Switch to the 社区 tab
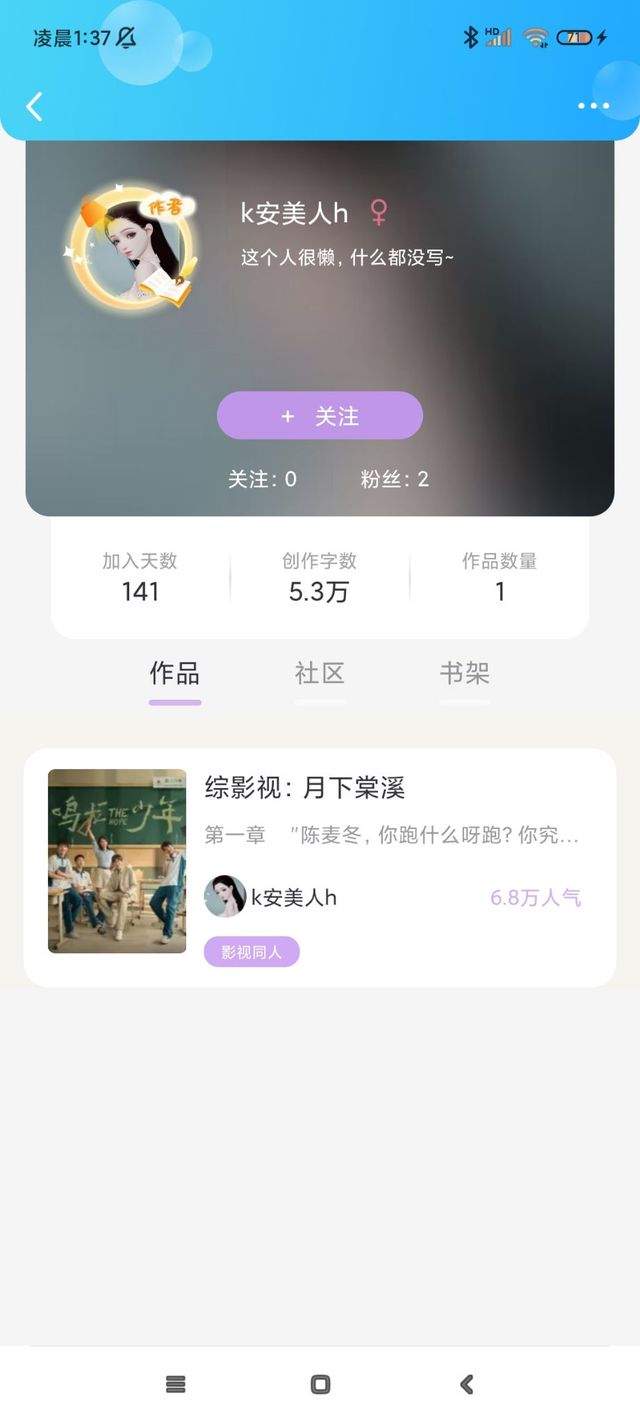Image resolution: width=640 pixels, height=1423 pixels. 320,674
